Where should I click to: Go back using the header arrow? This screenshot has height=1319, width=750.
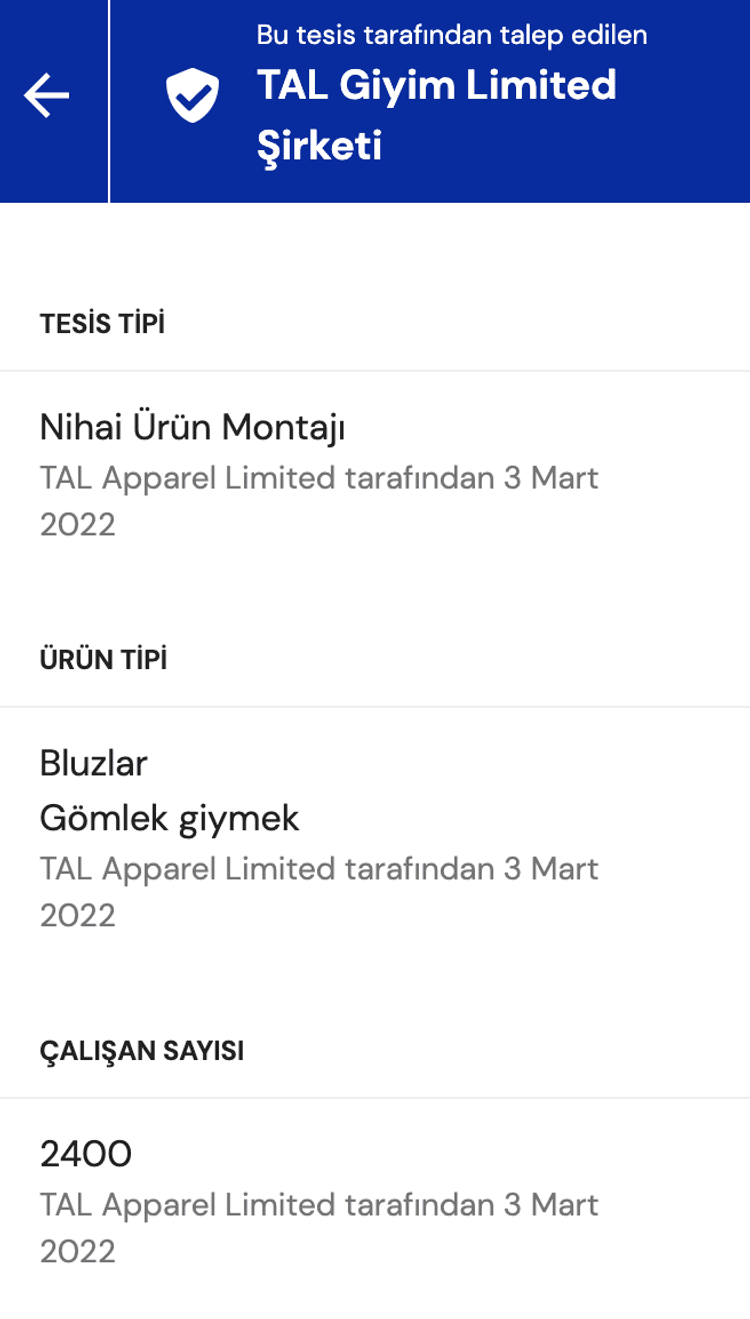[x=47, y=96]
